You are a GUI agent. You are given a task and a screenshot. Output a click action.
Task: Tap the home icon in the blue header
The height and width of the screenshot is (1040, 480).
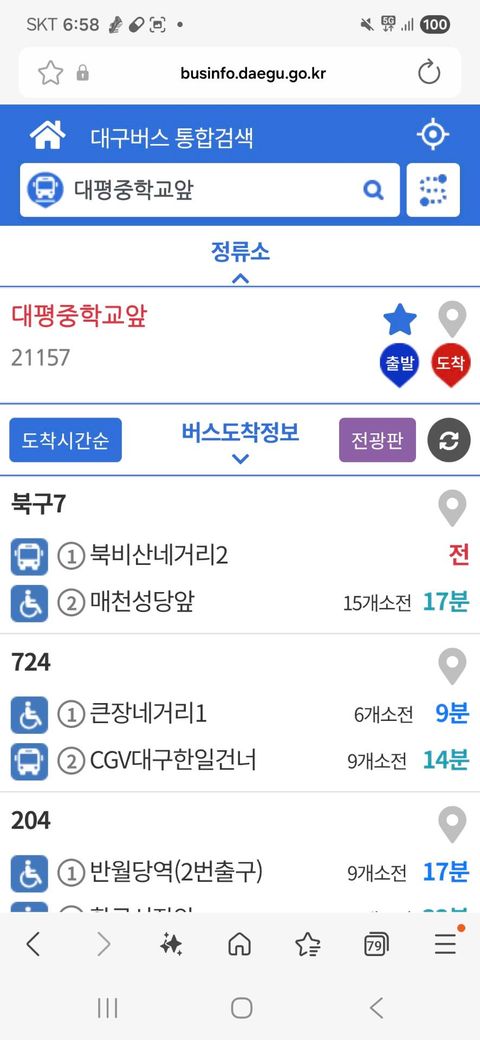48,136
